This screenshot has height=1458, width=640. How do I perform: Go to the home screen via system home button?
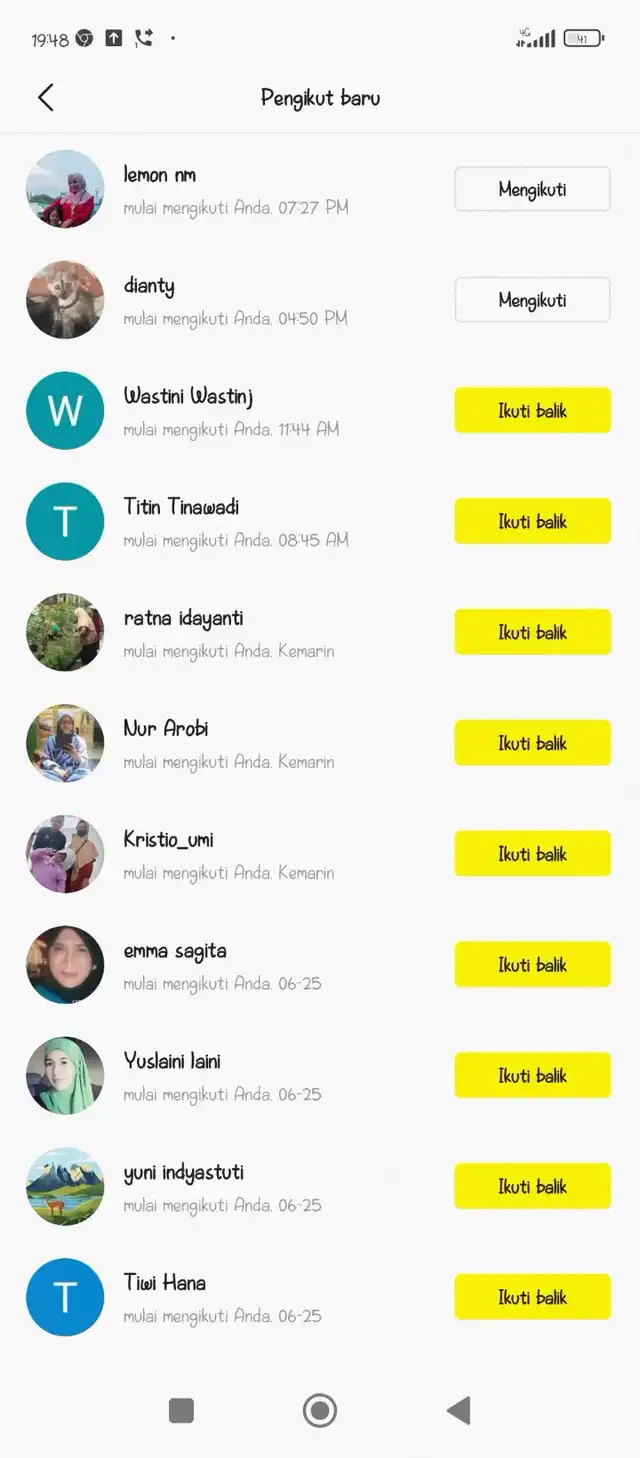[x=320, y=1411]
